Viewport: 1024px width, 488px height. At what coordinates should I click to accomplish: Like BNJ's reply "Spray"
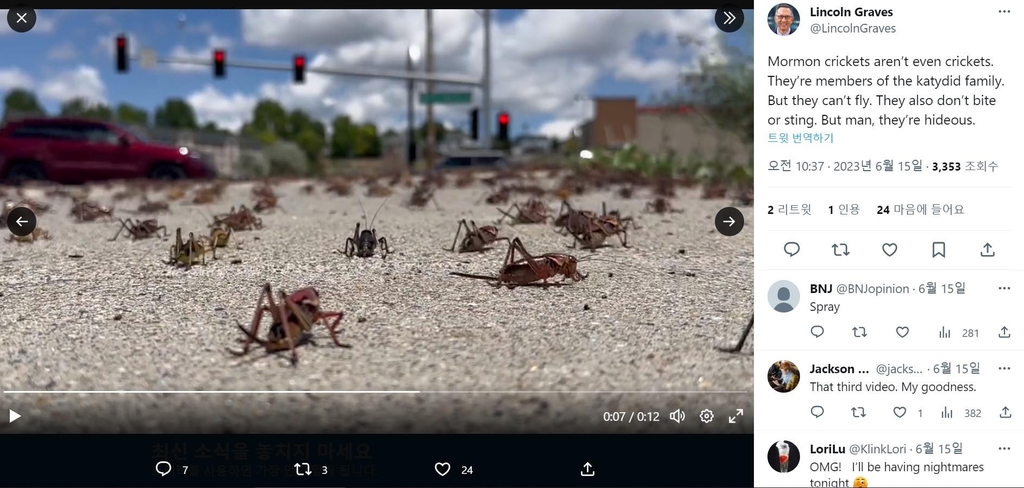[902, 332]
